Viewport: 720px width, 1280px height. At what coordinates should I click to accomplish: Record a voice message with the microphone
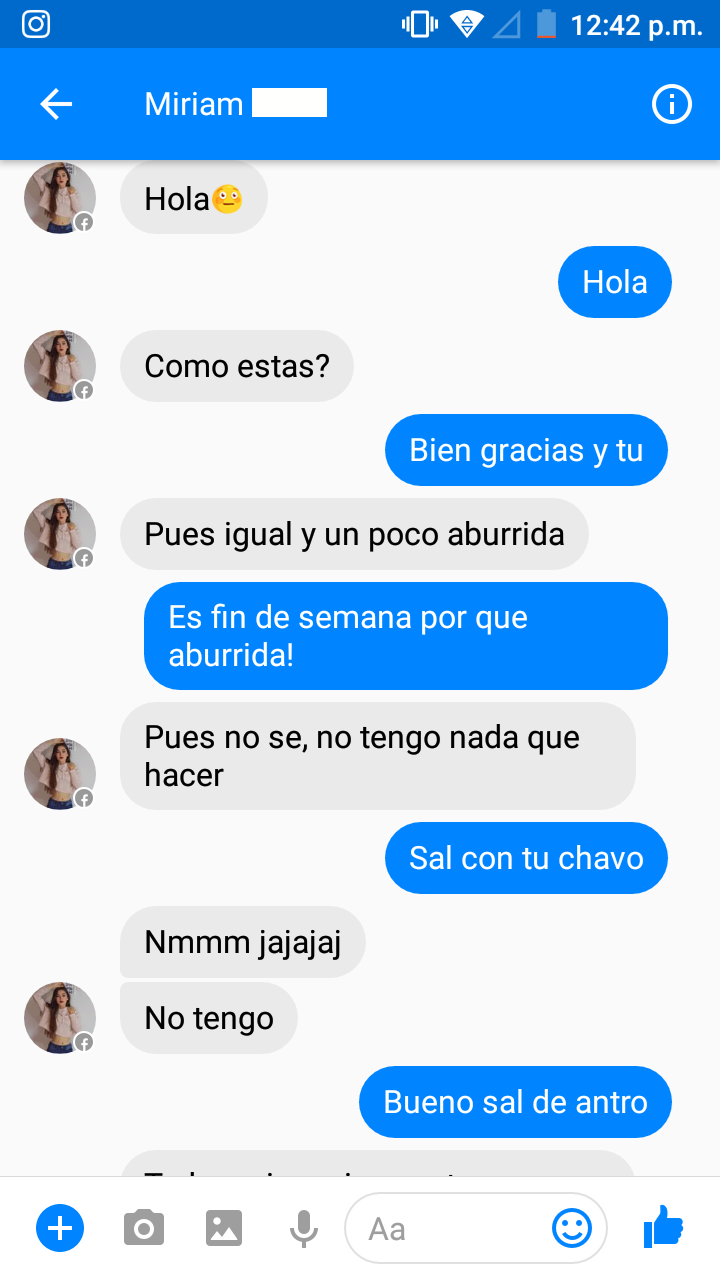click(304, 1227)
